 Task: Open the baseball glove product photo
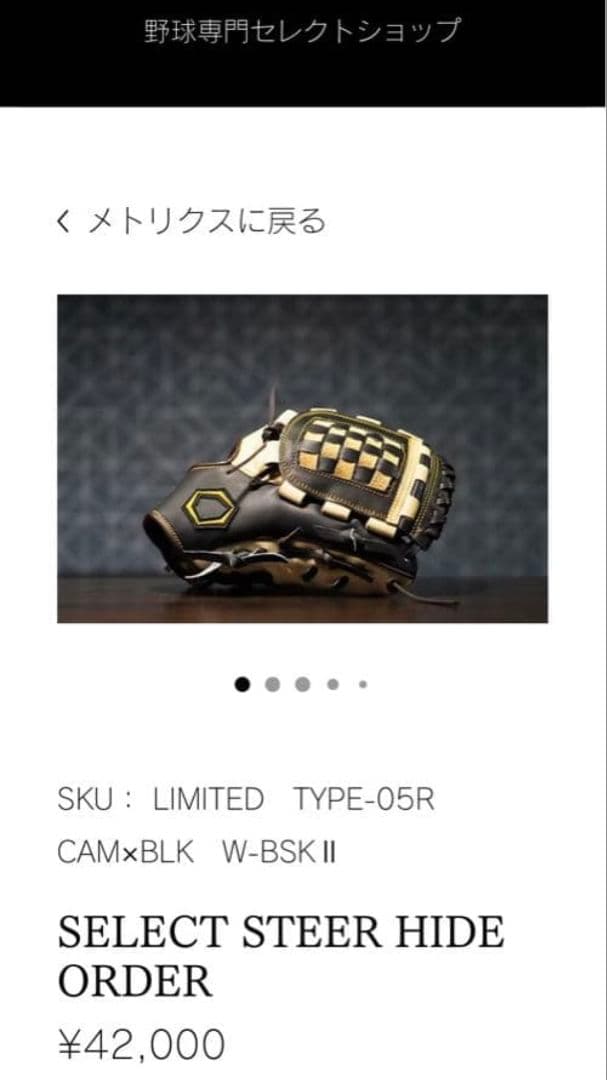[x=302, y=458]
